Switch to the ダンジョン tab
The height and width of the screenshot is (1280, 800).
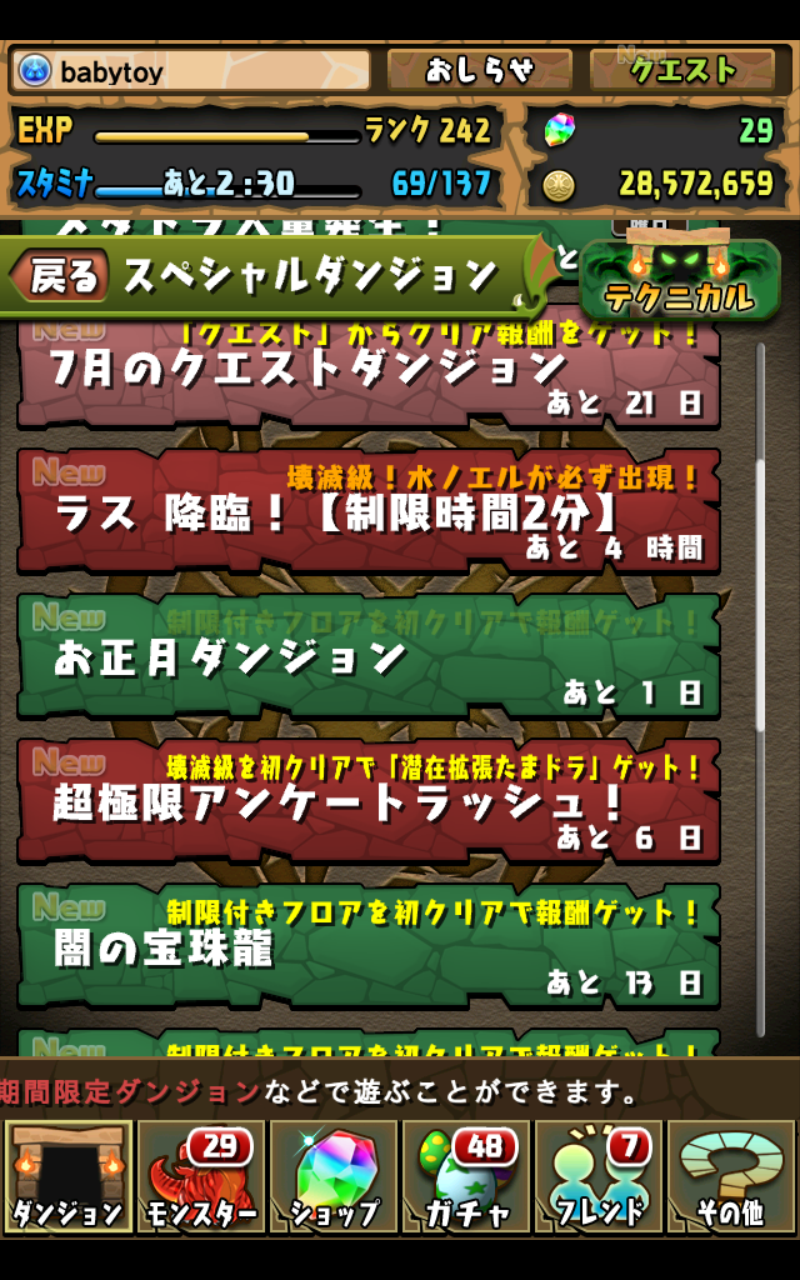pyautogui.click(x=68, y=1177)
